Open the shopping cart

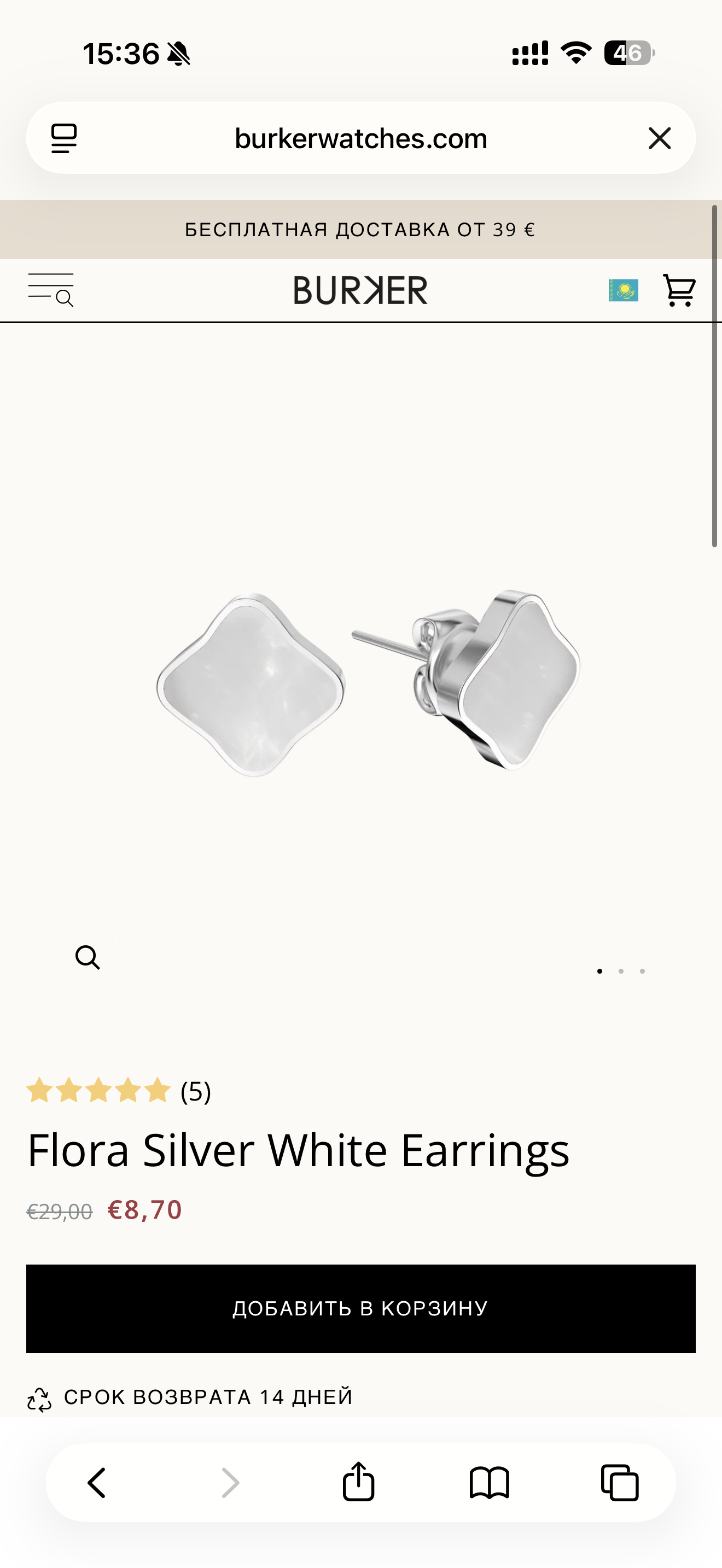(679, 290)
